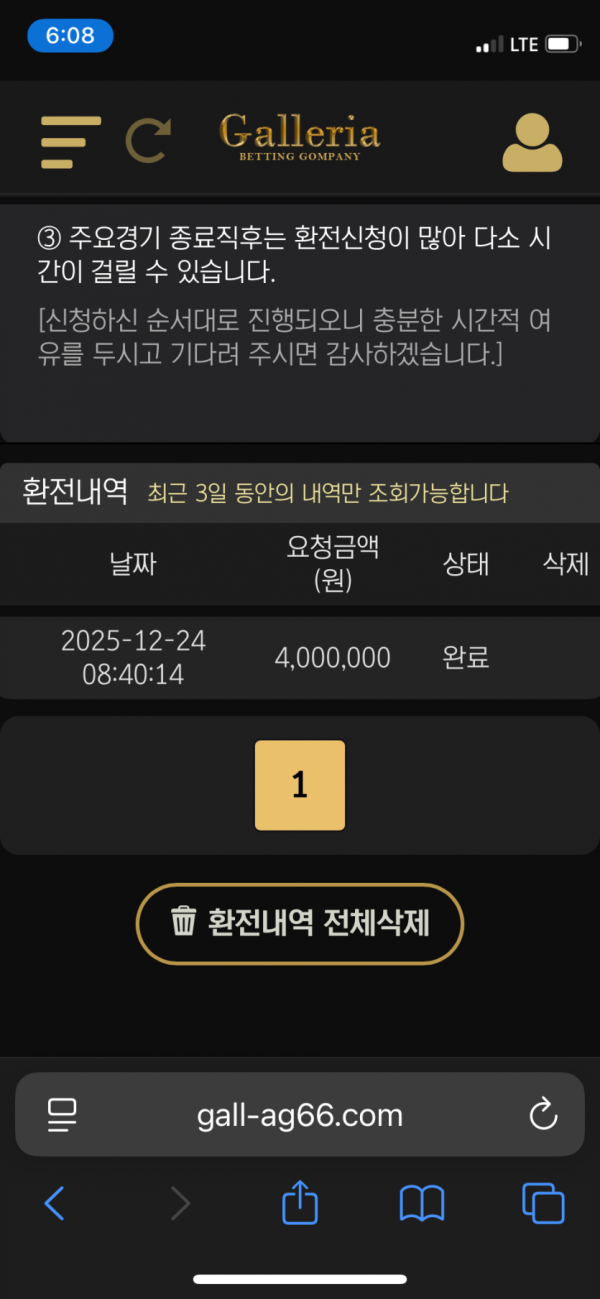The image size is (600, 1299).
Task: Share this page
Action: pos(300,1203)
